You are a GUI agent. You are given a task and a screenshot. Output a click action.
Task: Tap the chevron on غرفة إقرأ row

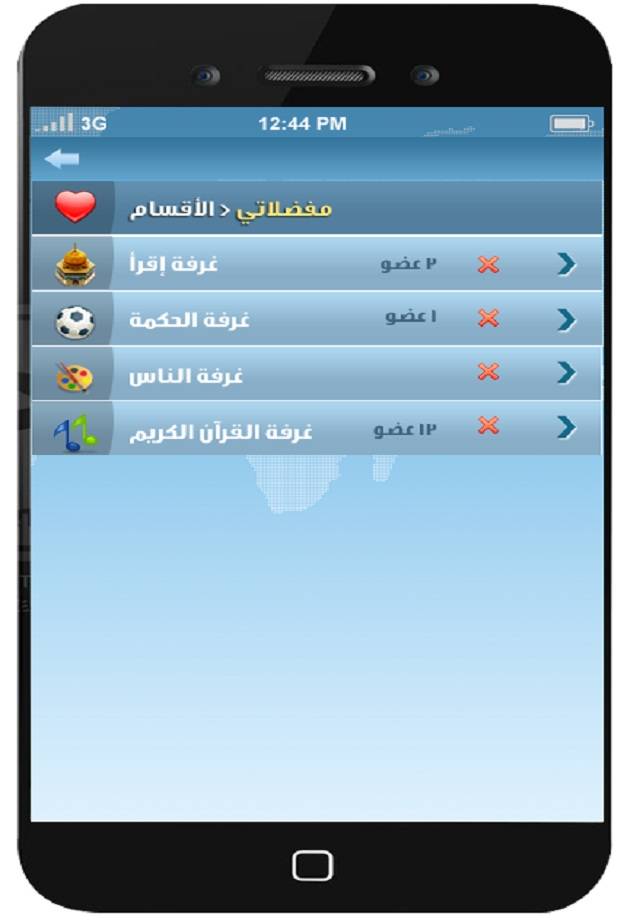567,265
